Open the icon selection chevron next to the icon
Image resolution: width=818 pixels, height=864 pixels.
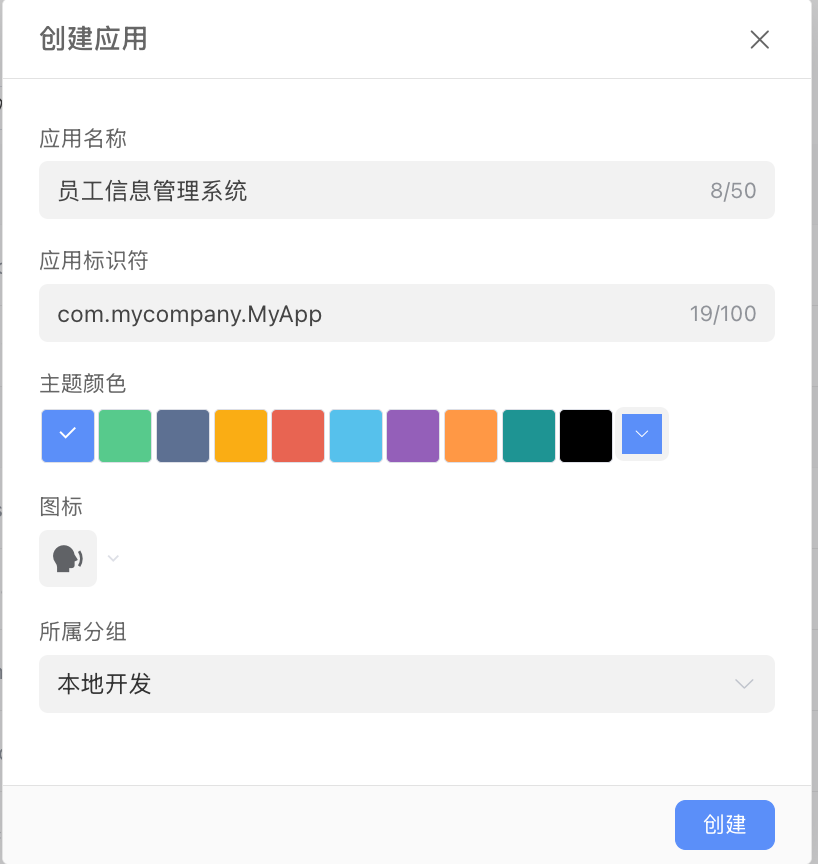point(112,558)
